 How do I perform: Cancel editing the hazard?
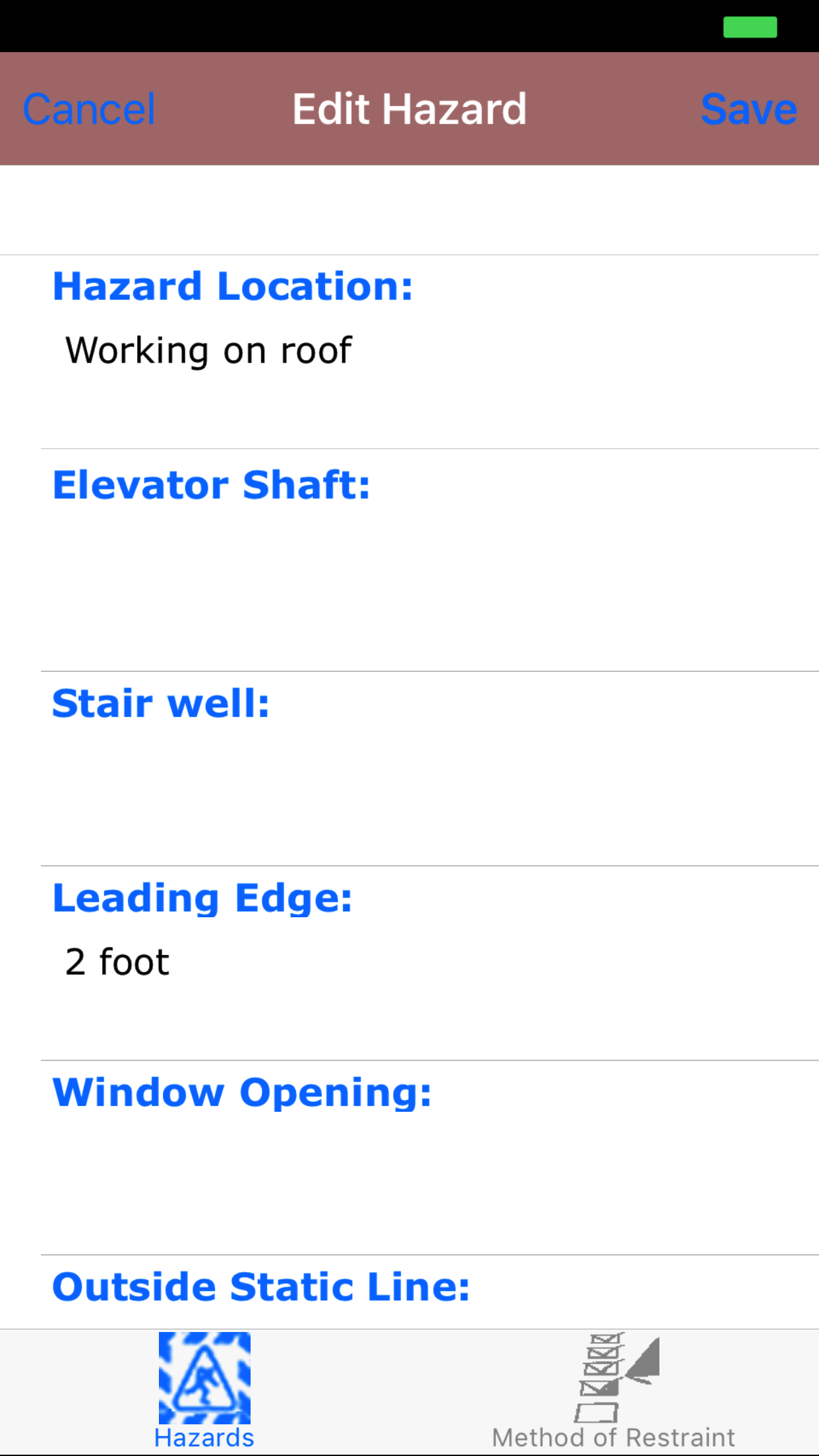pos(89,109)
